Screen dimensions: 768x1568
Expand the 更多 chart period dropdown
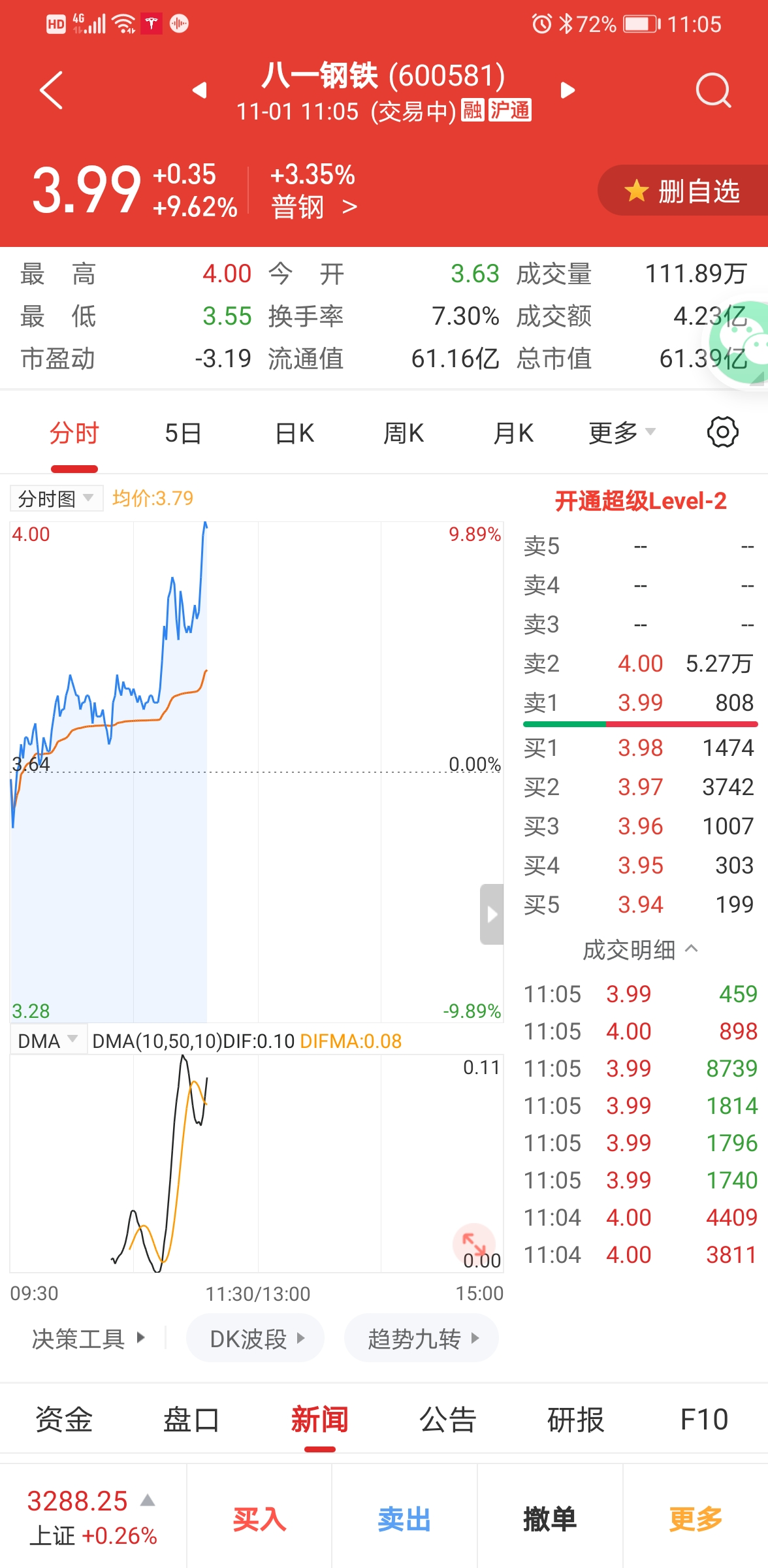click(x=621, y=433)
